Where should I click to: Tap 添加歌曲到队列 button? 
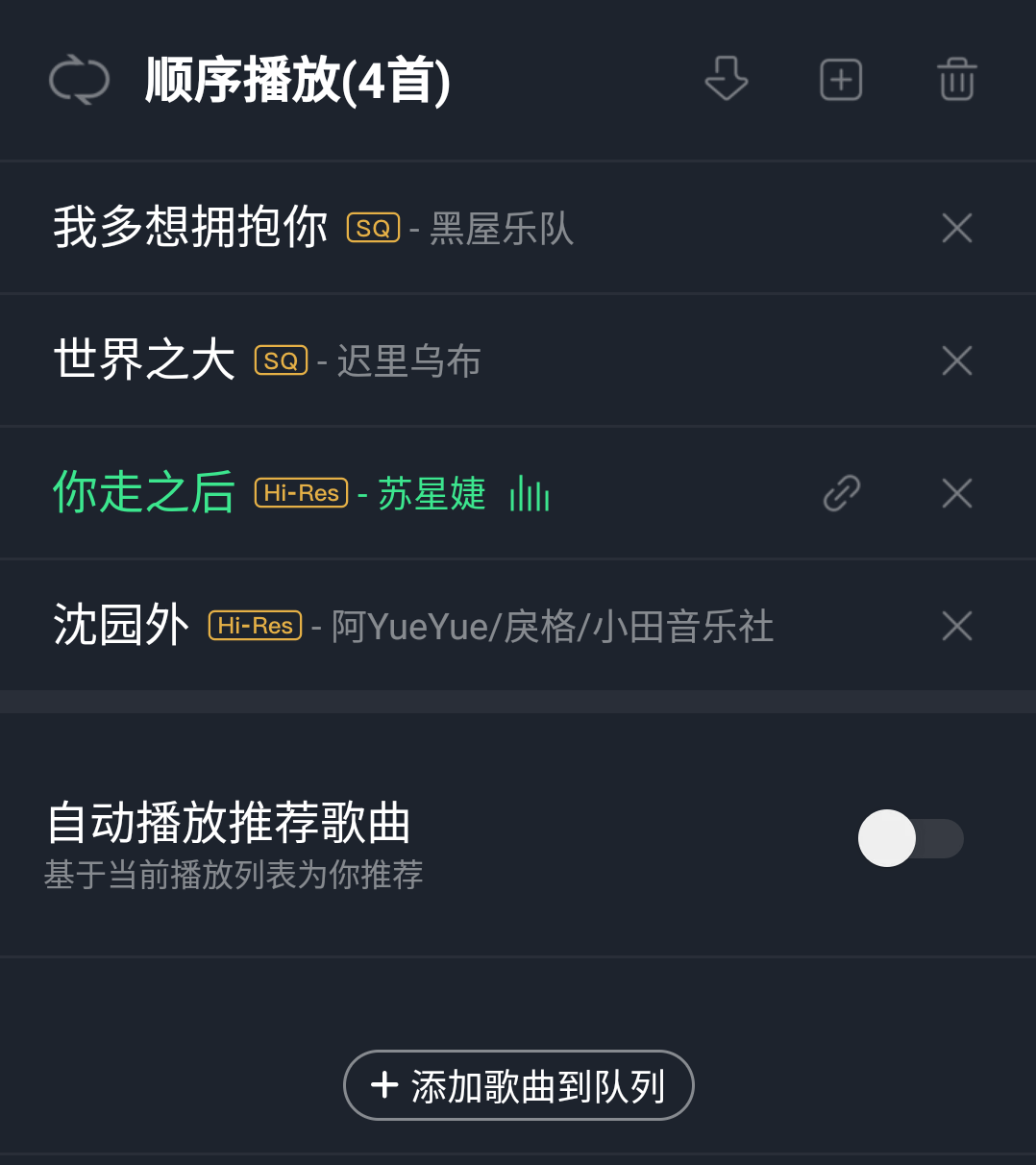[x=519, y=1085]
